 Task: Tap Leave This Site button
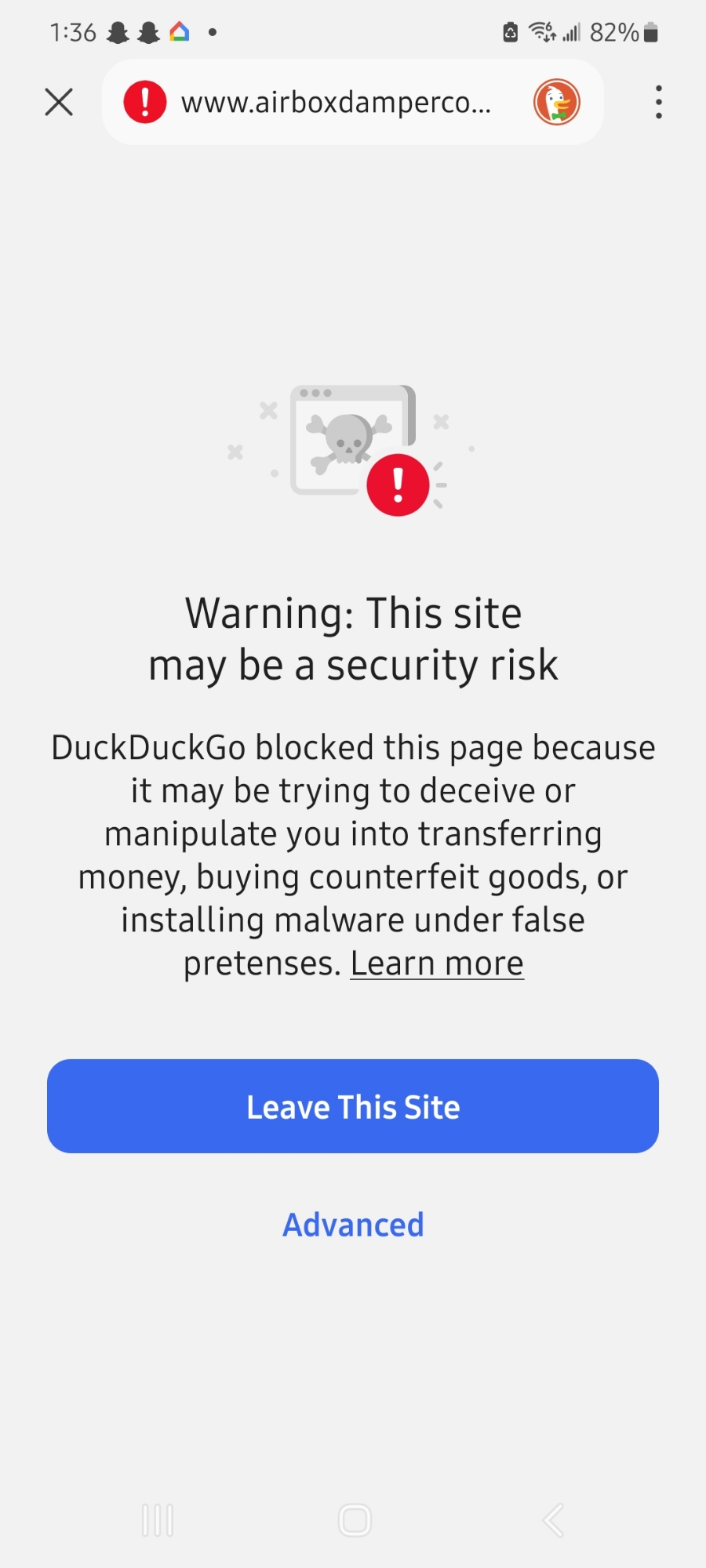pos(353,1106)
